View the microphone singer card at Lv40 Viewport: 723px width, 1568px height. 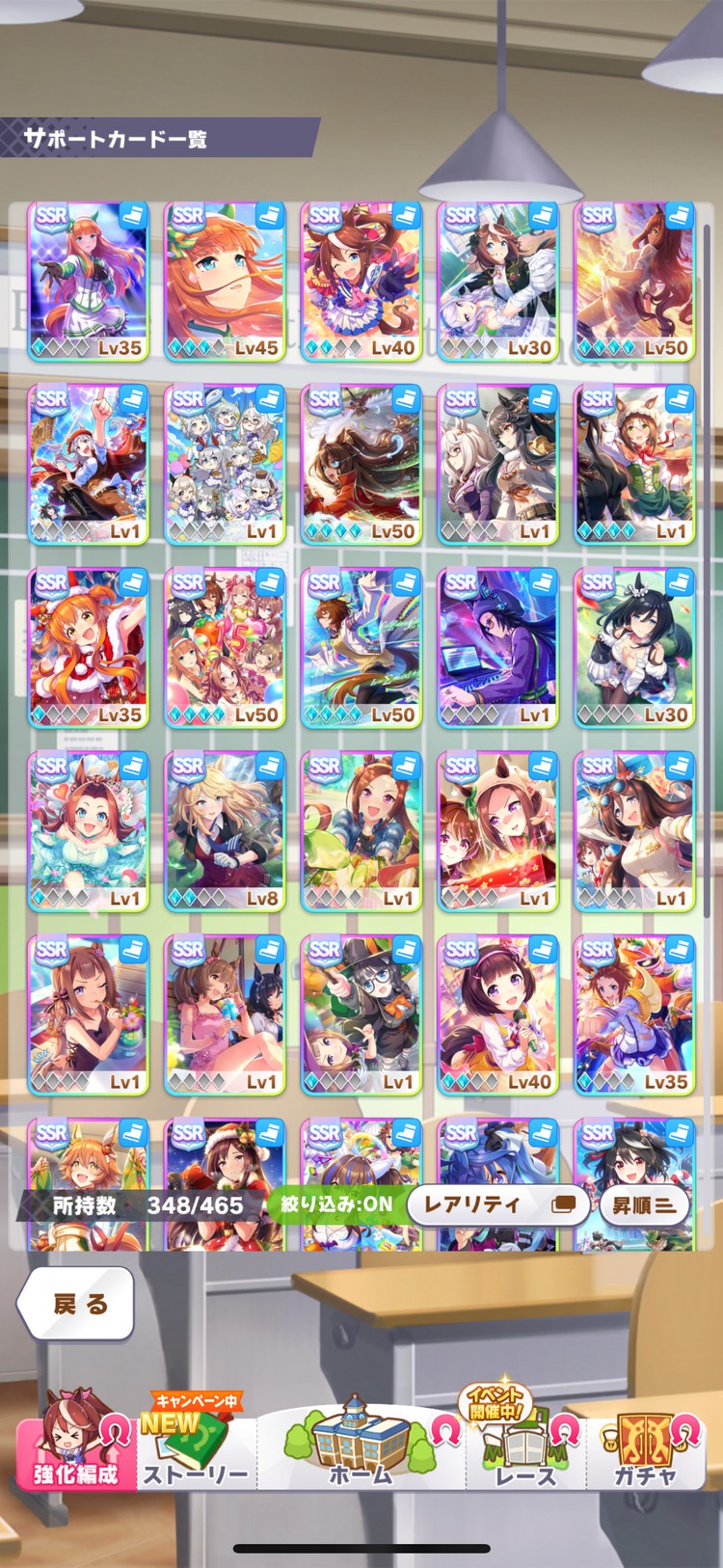coord(497,1014)
